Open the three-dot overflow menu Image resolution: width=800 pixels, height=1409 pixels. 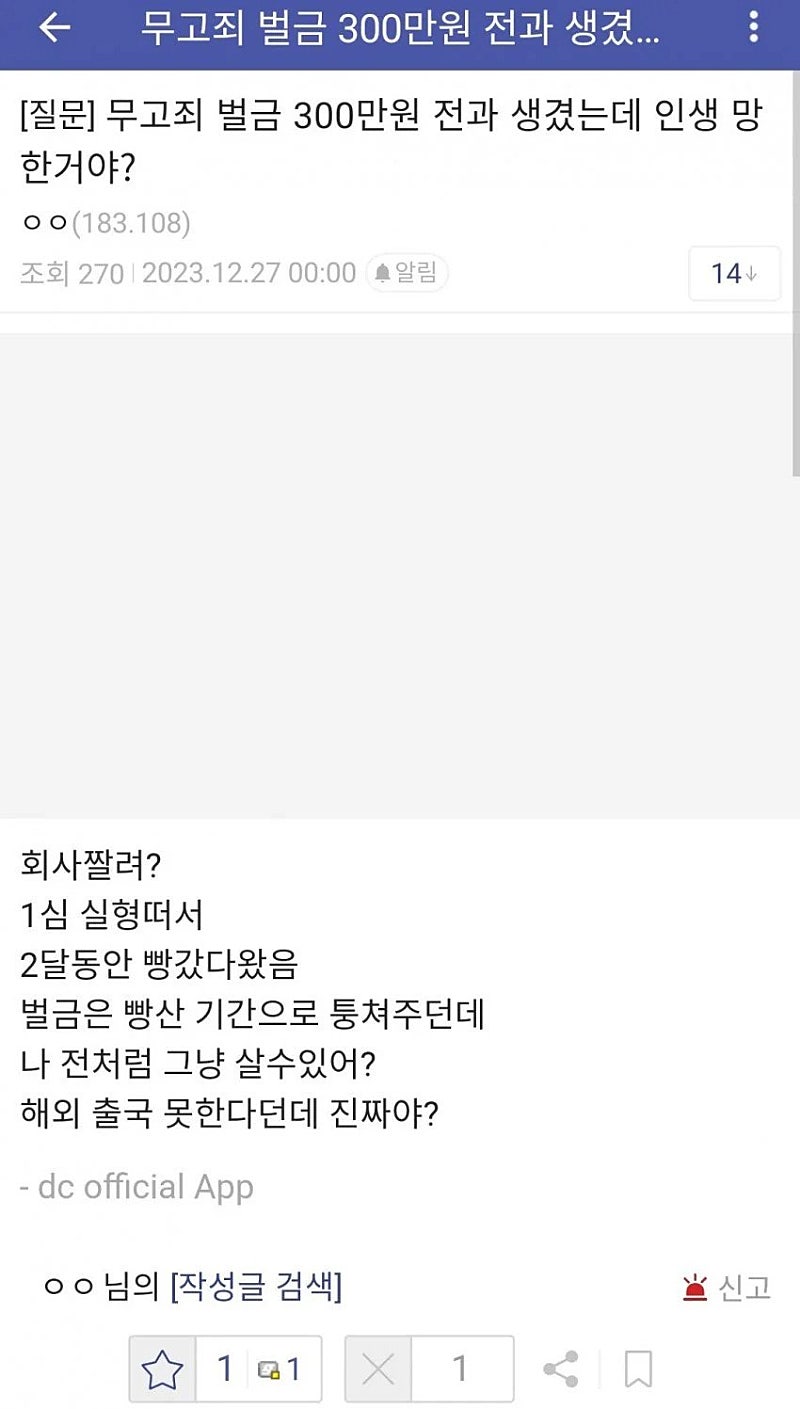click(754, 28)
